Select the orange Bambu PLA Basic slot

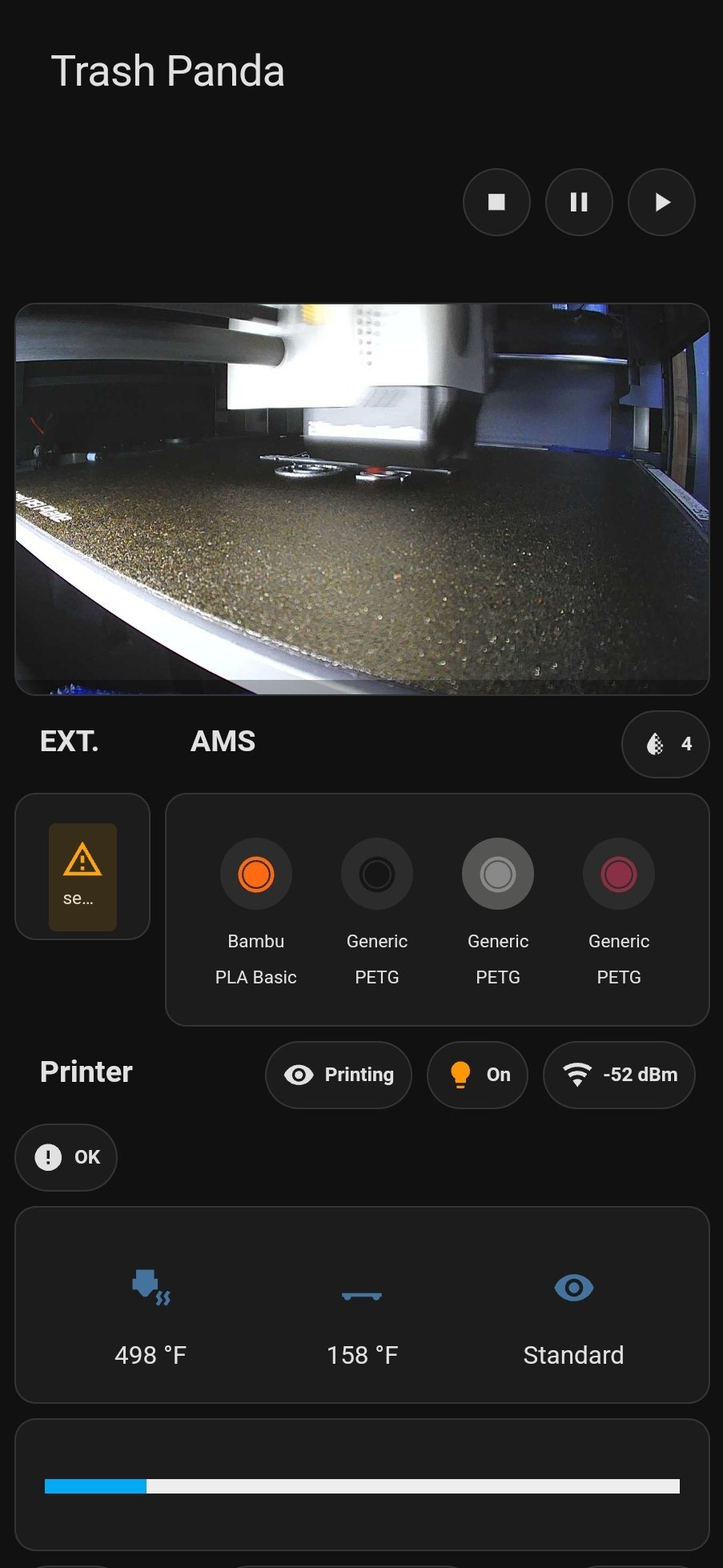(256, 874)
